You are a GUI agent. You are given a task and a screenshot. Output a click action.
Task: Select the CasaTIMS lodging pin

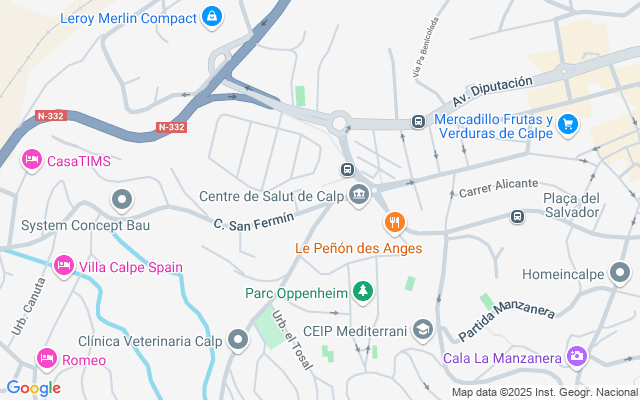tap(32, 160)
